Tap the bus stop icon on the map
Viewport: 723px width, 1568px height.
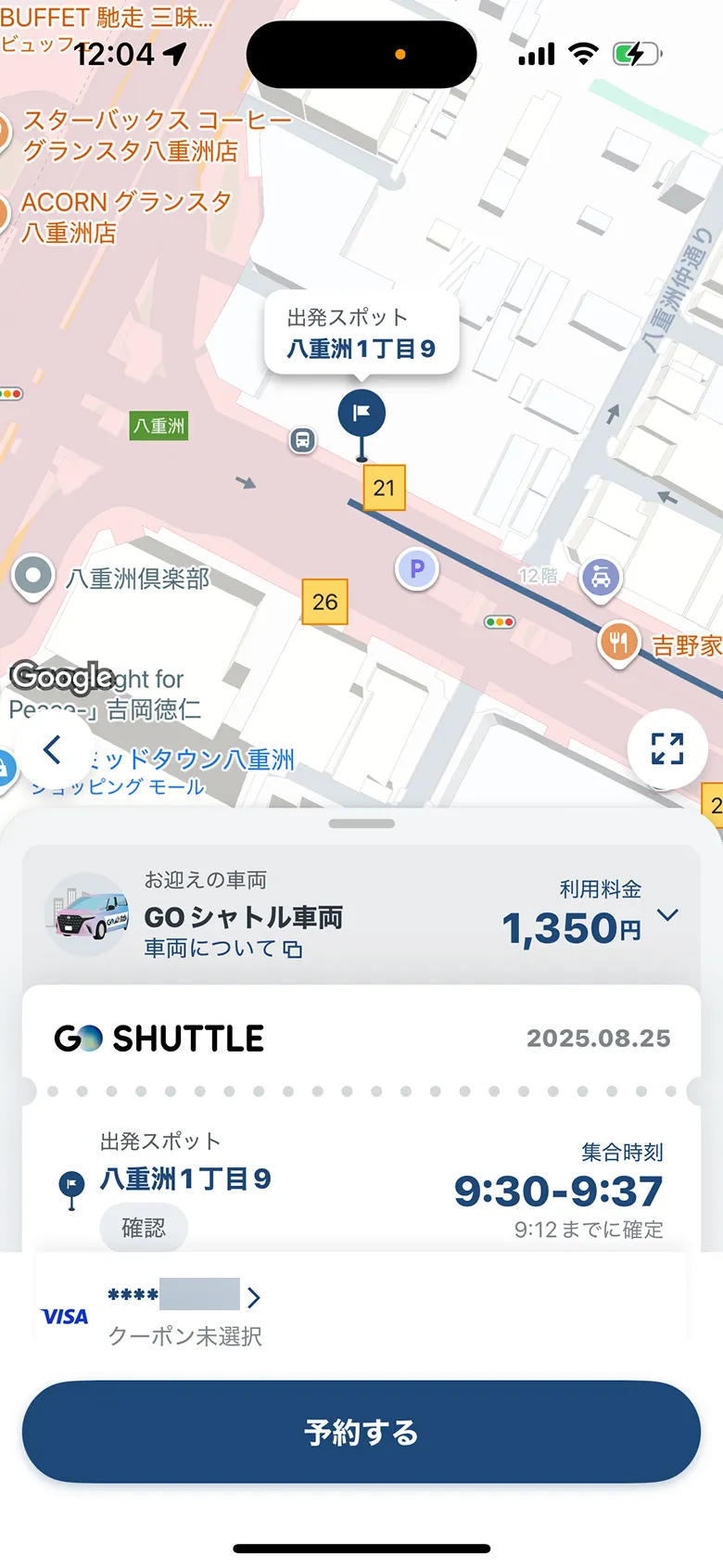tap(301, 440)
